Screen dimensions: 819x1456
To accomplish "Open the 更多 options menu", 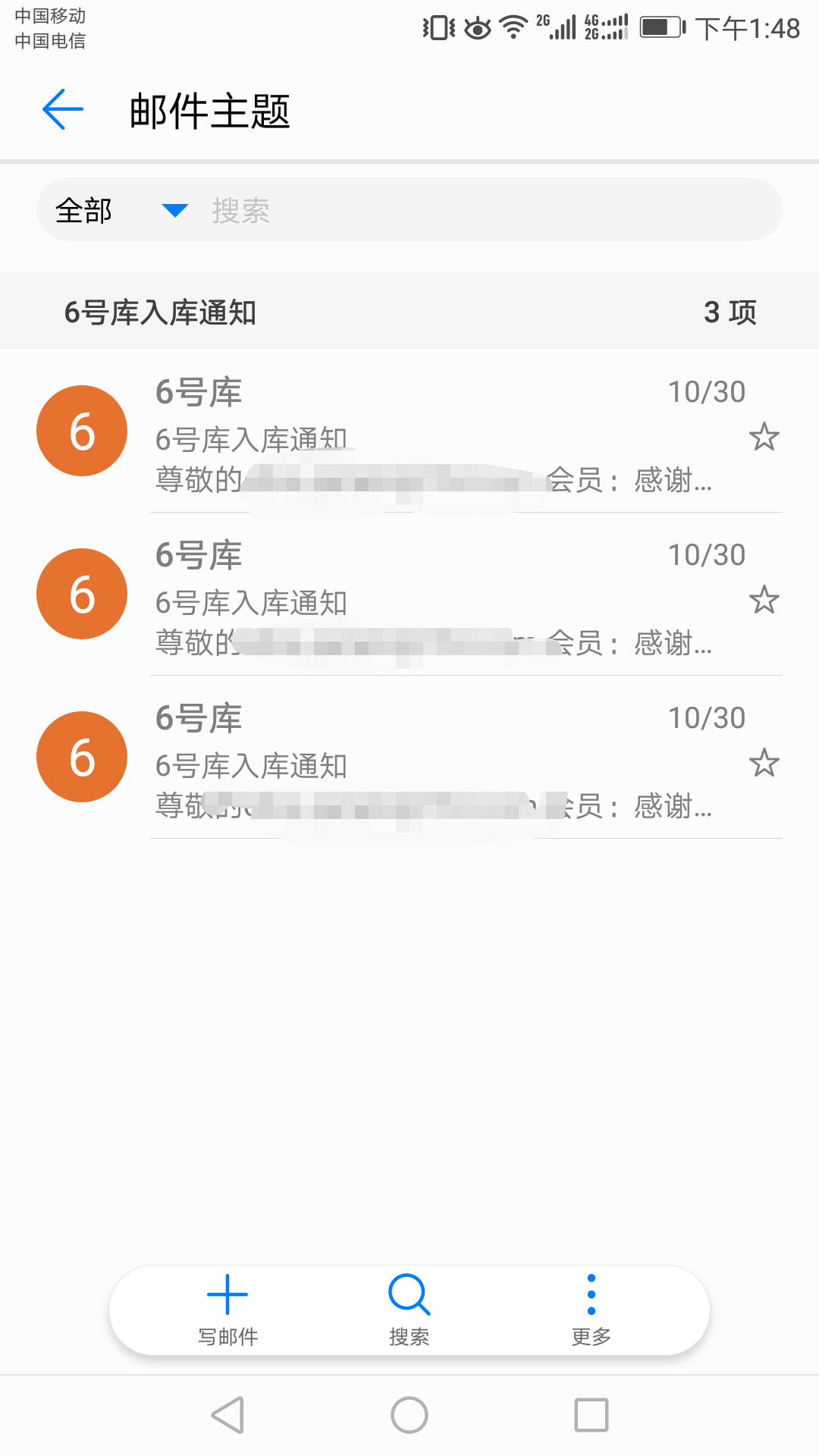I will (x=591, y=1310).
